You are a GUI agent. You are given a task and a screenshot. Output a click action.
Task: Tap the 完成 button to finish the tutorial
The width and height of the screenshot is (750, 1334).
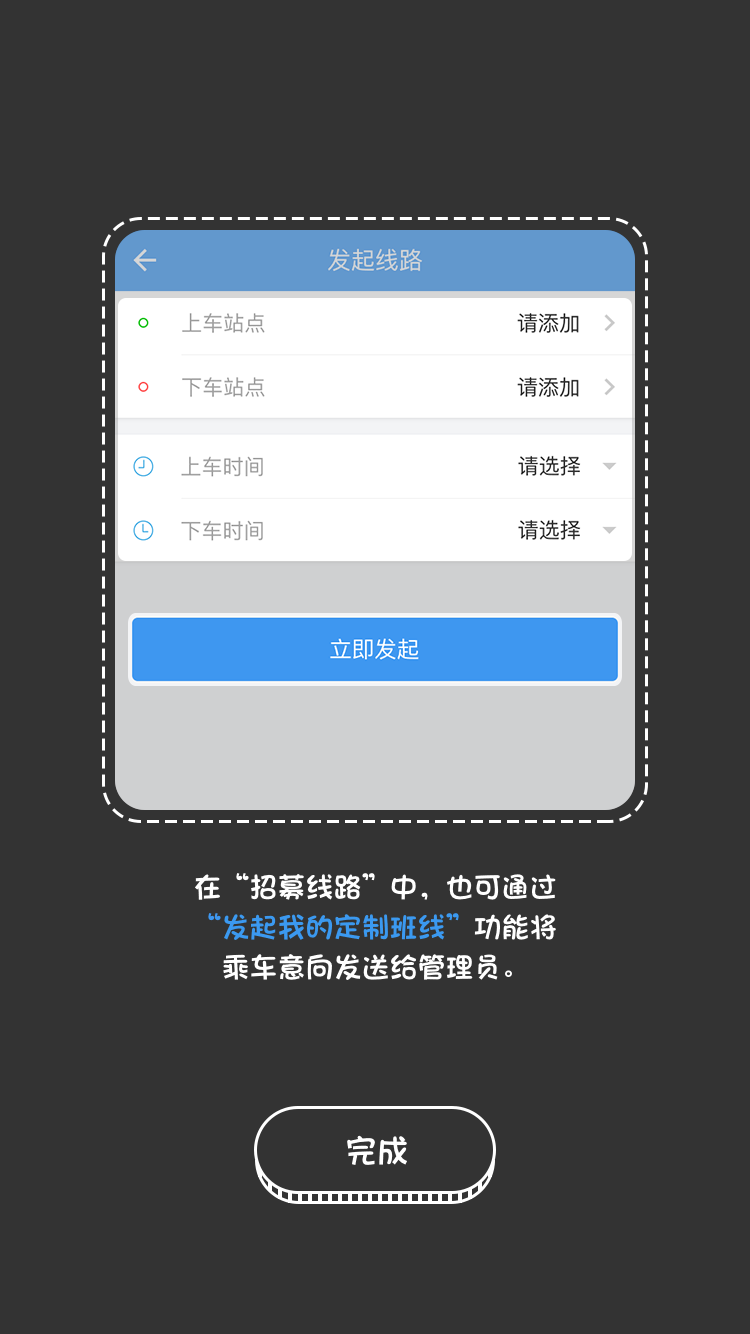(375, 1151)
